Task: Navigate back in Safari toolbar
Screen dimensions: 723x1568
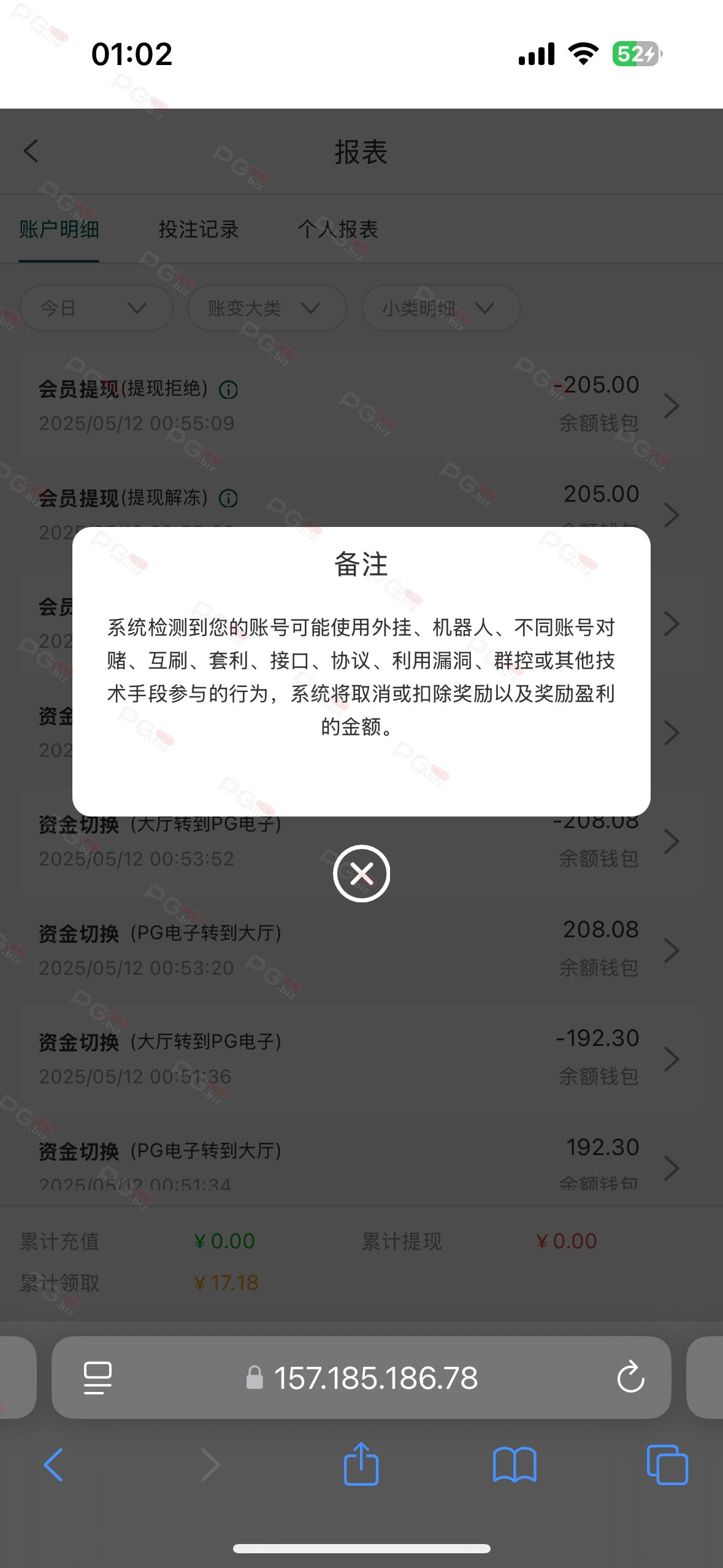Action: point(53,1465)
